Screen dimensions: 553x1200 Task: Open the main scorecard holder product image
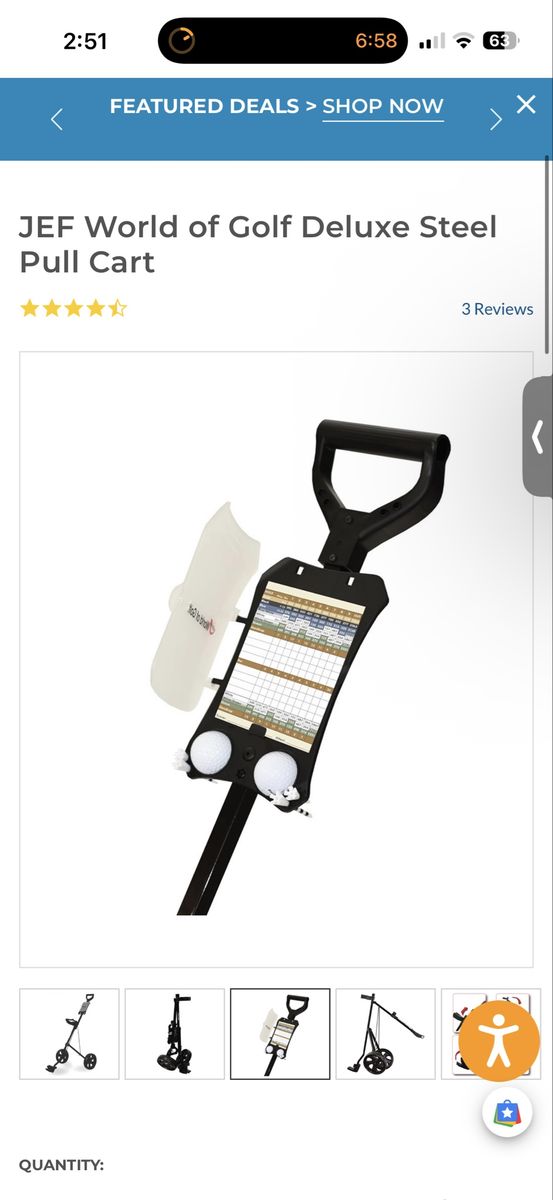[x=276, y=659]
